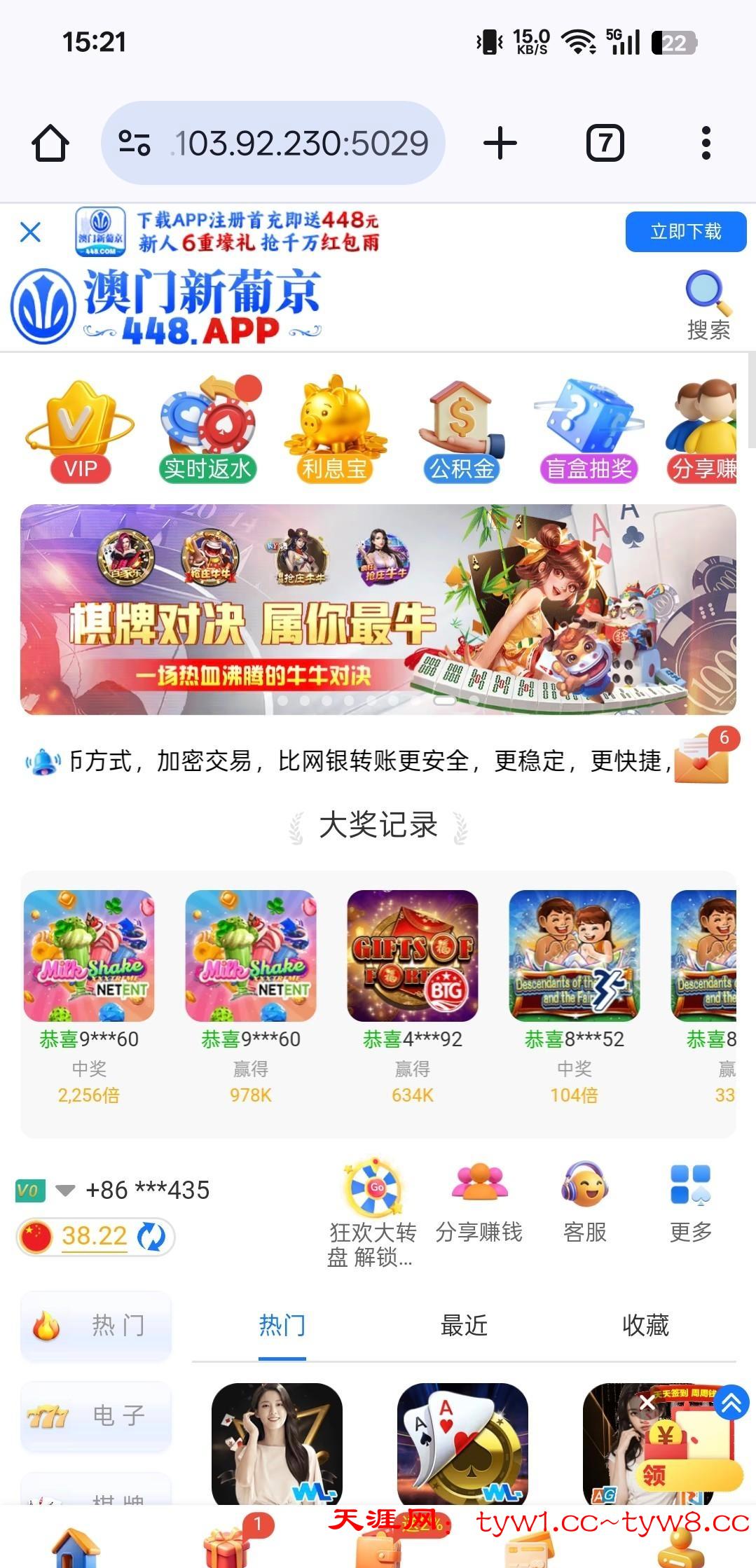Screen dimensions: 756x1568
Task: Select the 电子 game category
Action: click(x=96, y=1416)
